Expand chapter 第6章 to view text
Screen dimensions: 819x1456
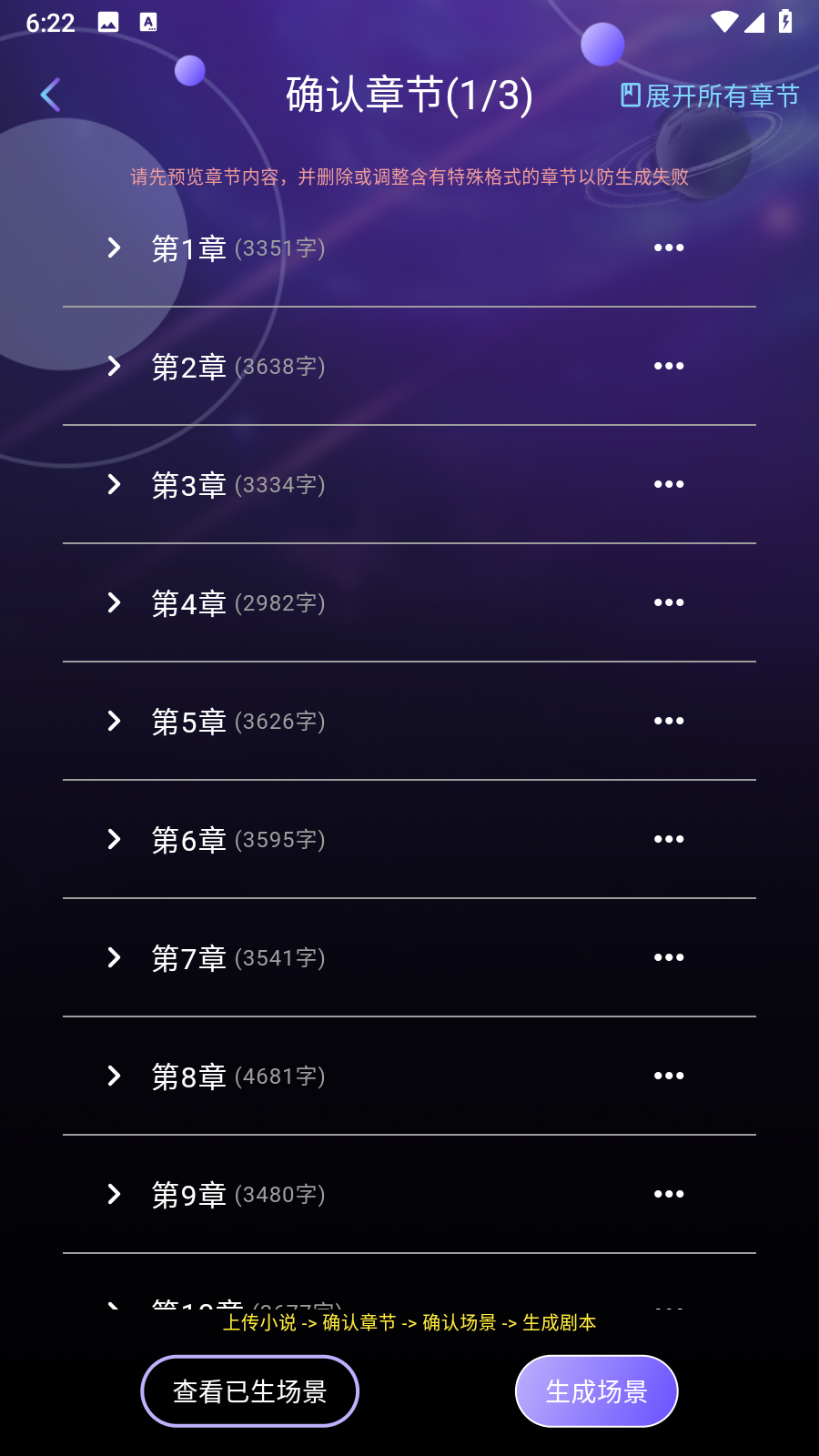pyautogui.click(x=114, y=839)
